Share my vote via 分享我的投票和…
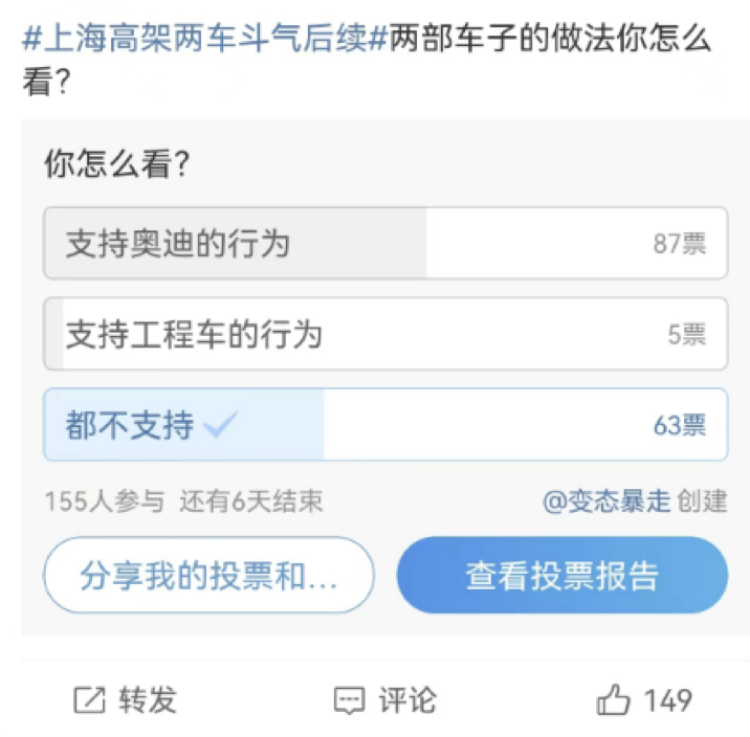The image size is (750, 737). [x=208, y=575]
